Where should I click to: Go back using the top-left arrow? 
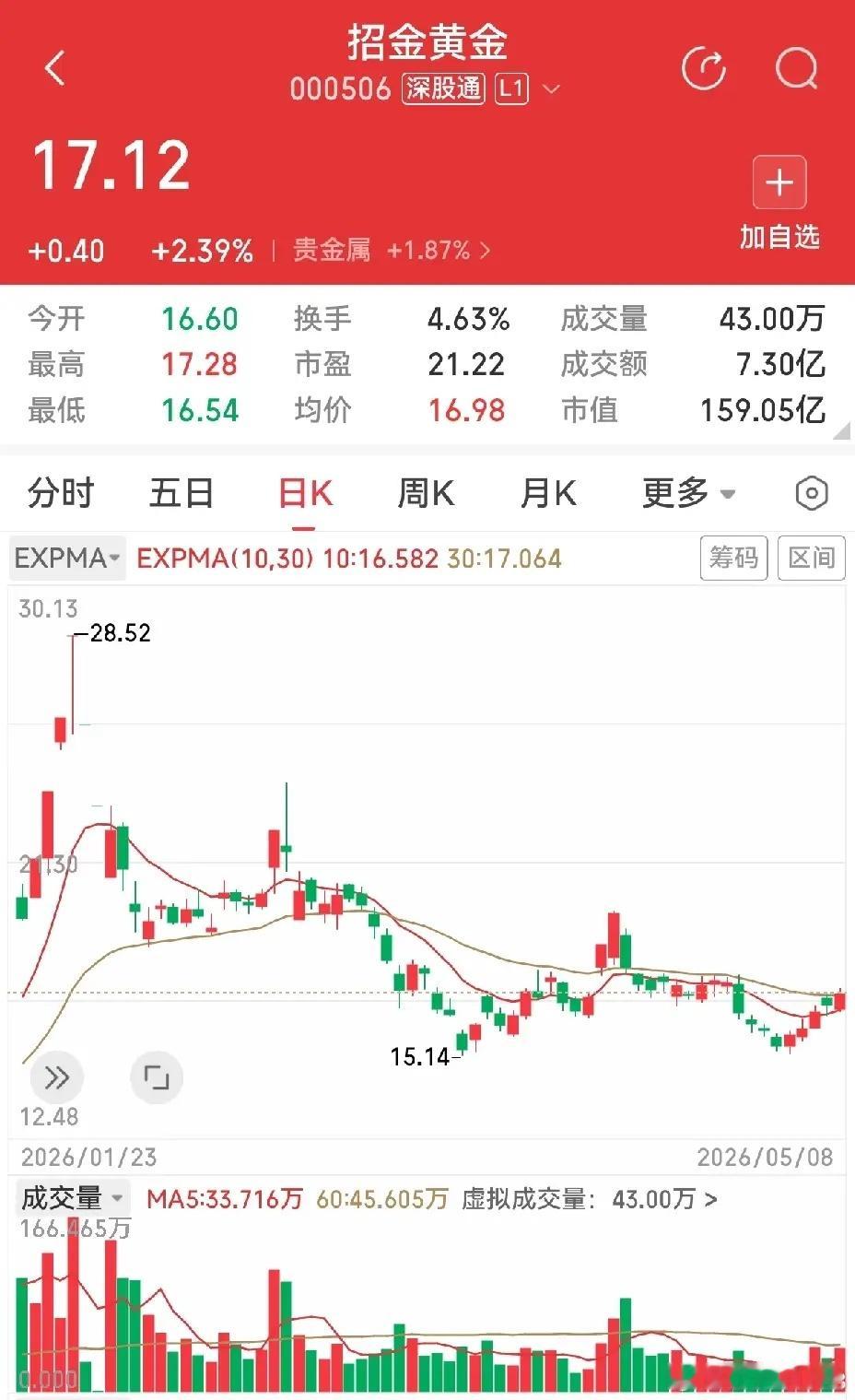[x=55, y=68]
